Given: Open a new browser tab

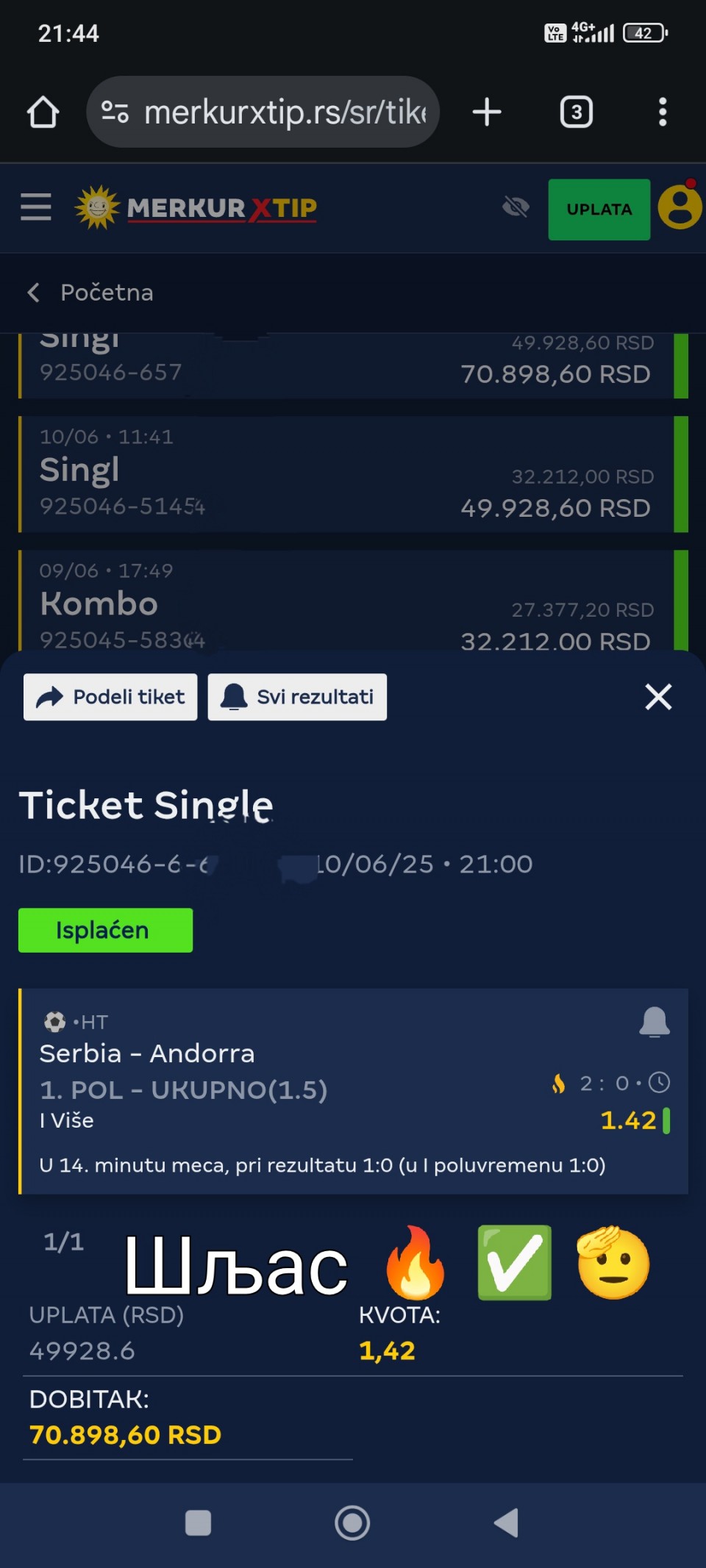Looking at the screenshot, I should click(487, 112).
